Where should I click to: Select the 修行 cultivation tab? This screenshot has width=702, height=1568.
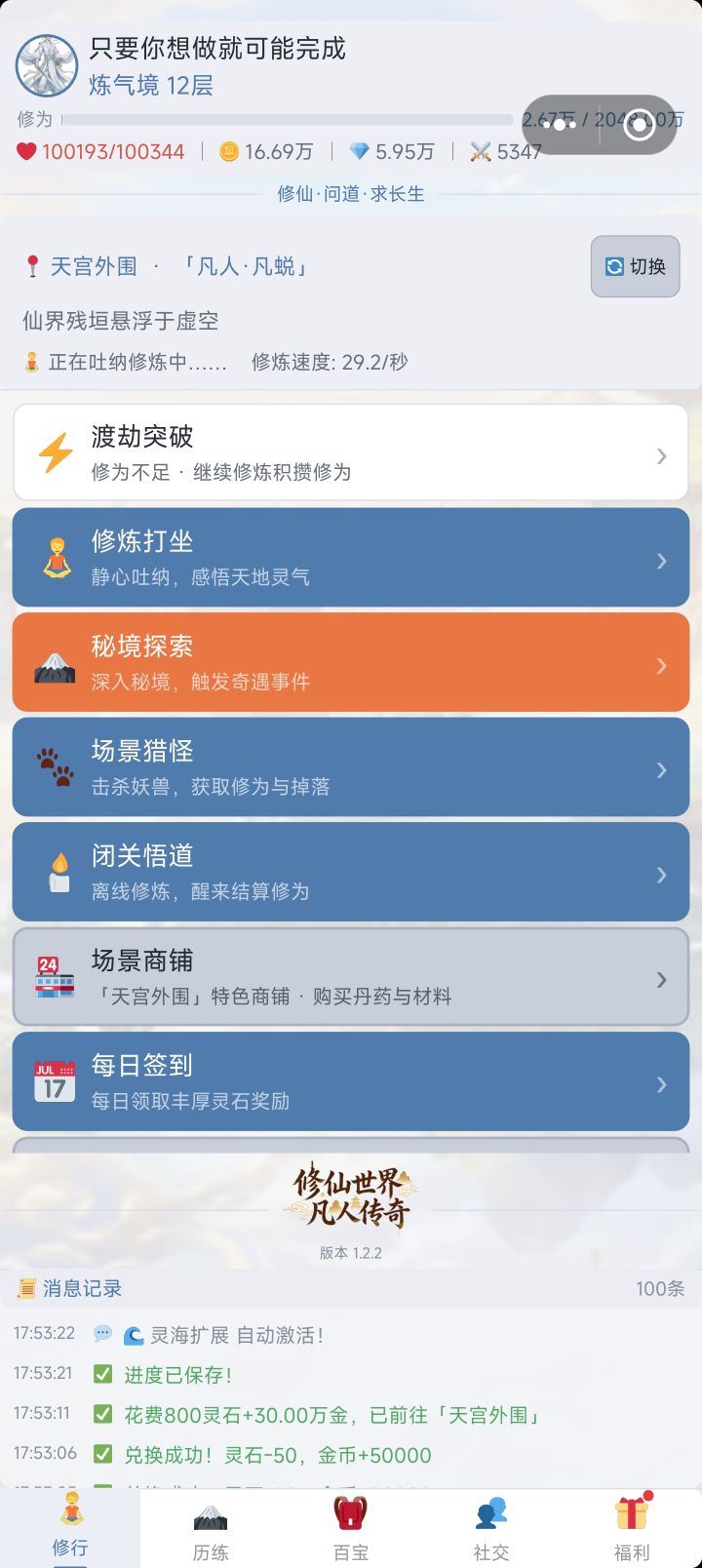[70, 1529]
